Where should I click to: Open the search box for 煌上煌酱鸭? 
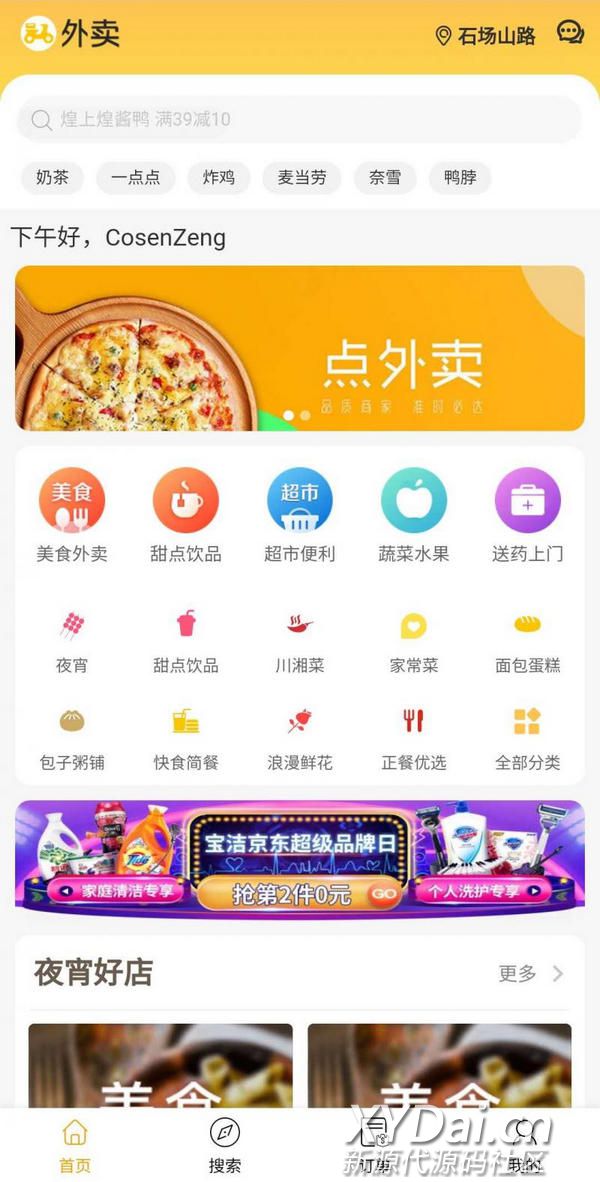click(298, 119)
